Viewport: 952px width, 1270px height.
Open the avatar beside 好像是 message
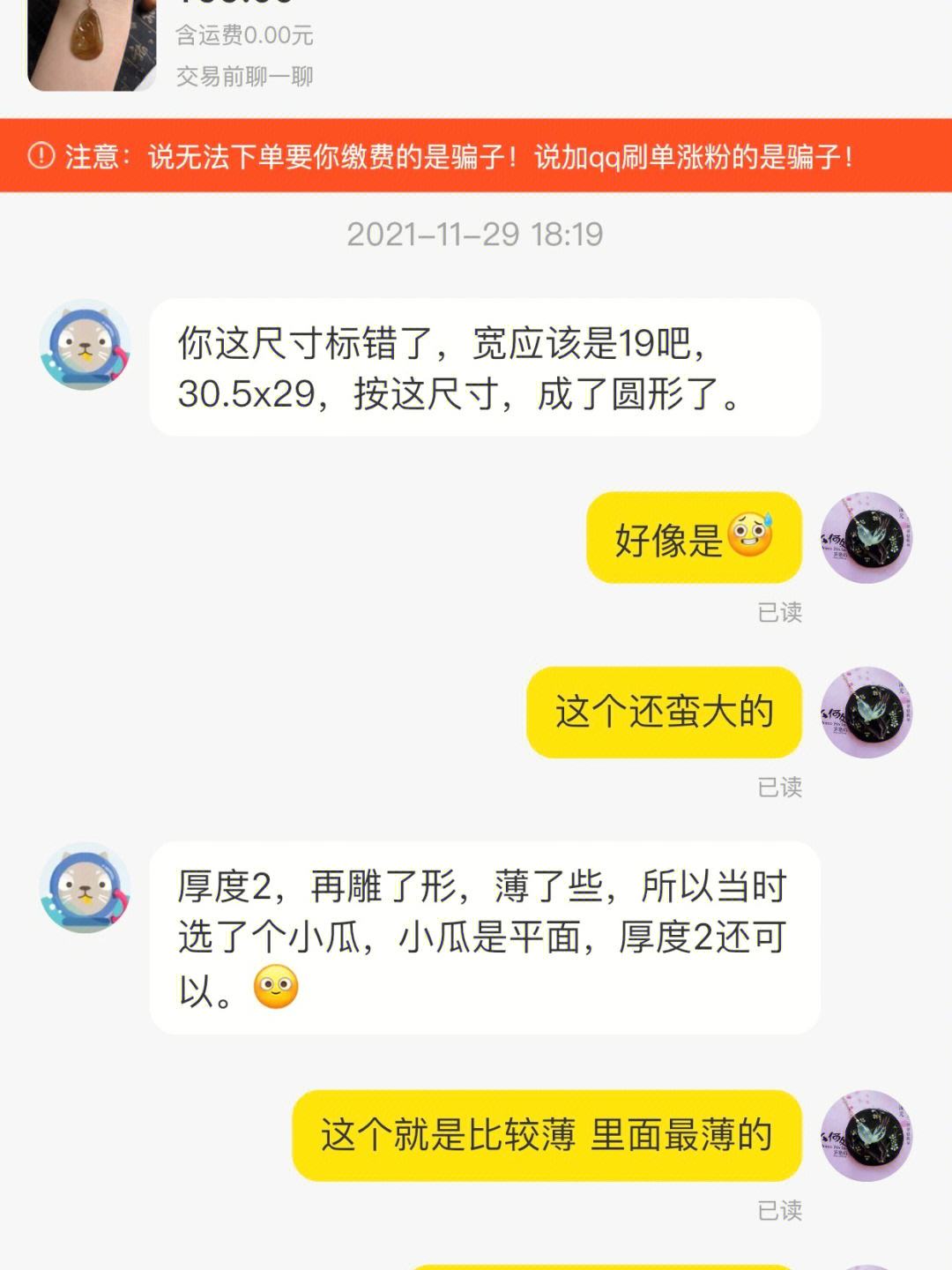[866, 538]
